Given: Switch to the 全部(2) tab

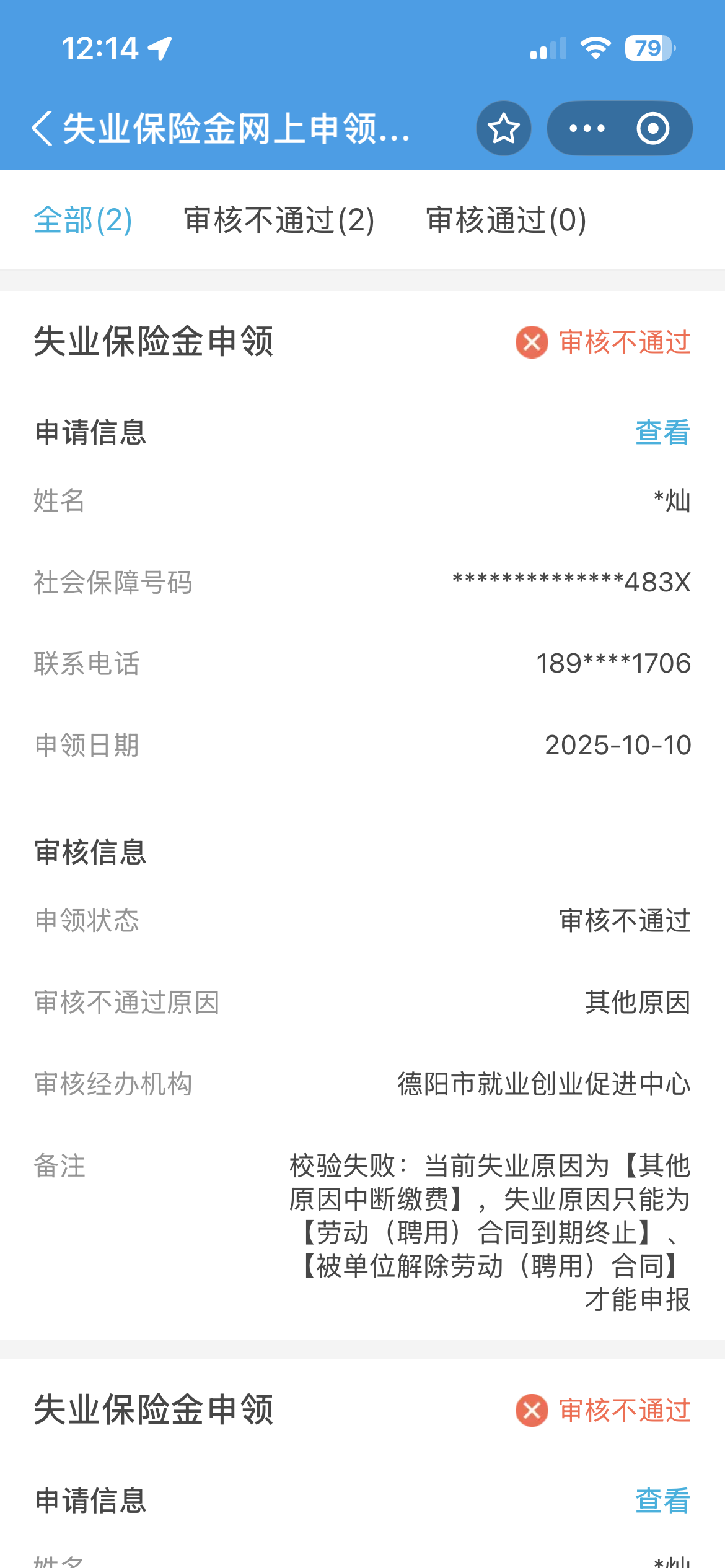Looking at the screenshot, I should coord(83,220).
